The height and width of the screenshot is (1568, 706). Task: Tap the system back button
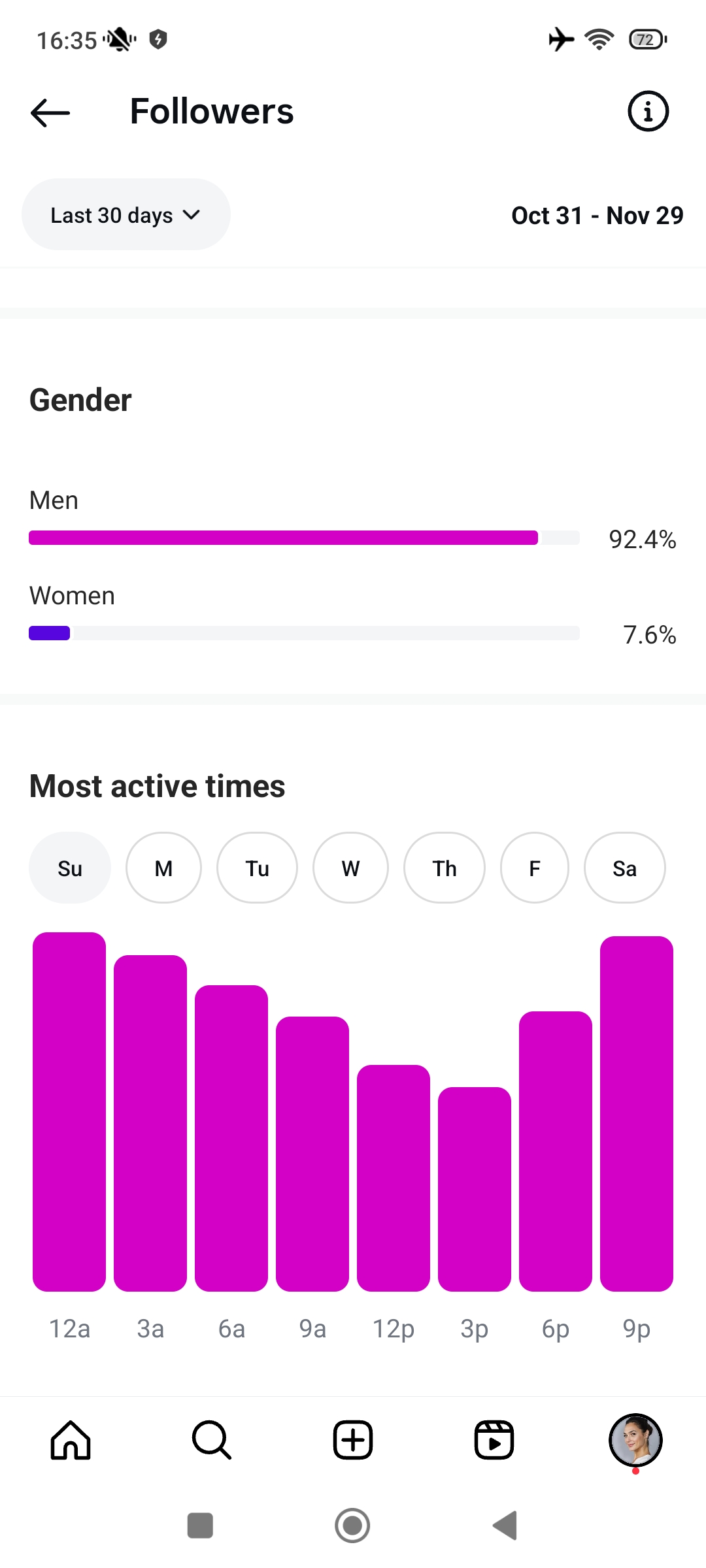click(x=505, y=1526)
